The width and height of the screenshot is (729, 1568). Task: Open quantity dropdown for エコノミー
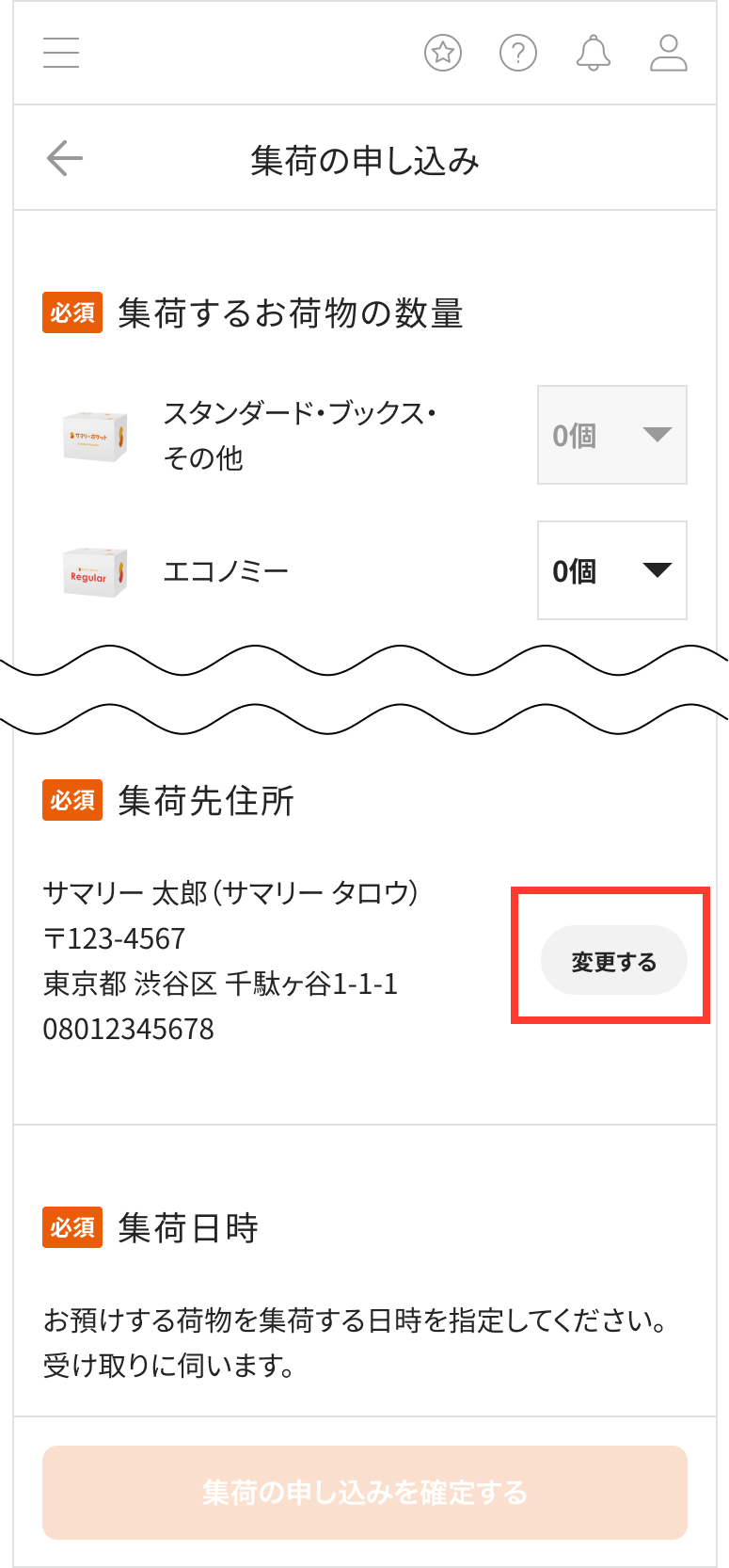612,570
